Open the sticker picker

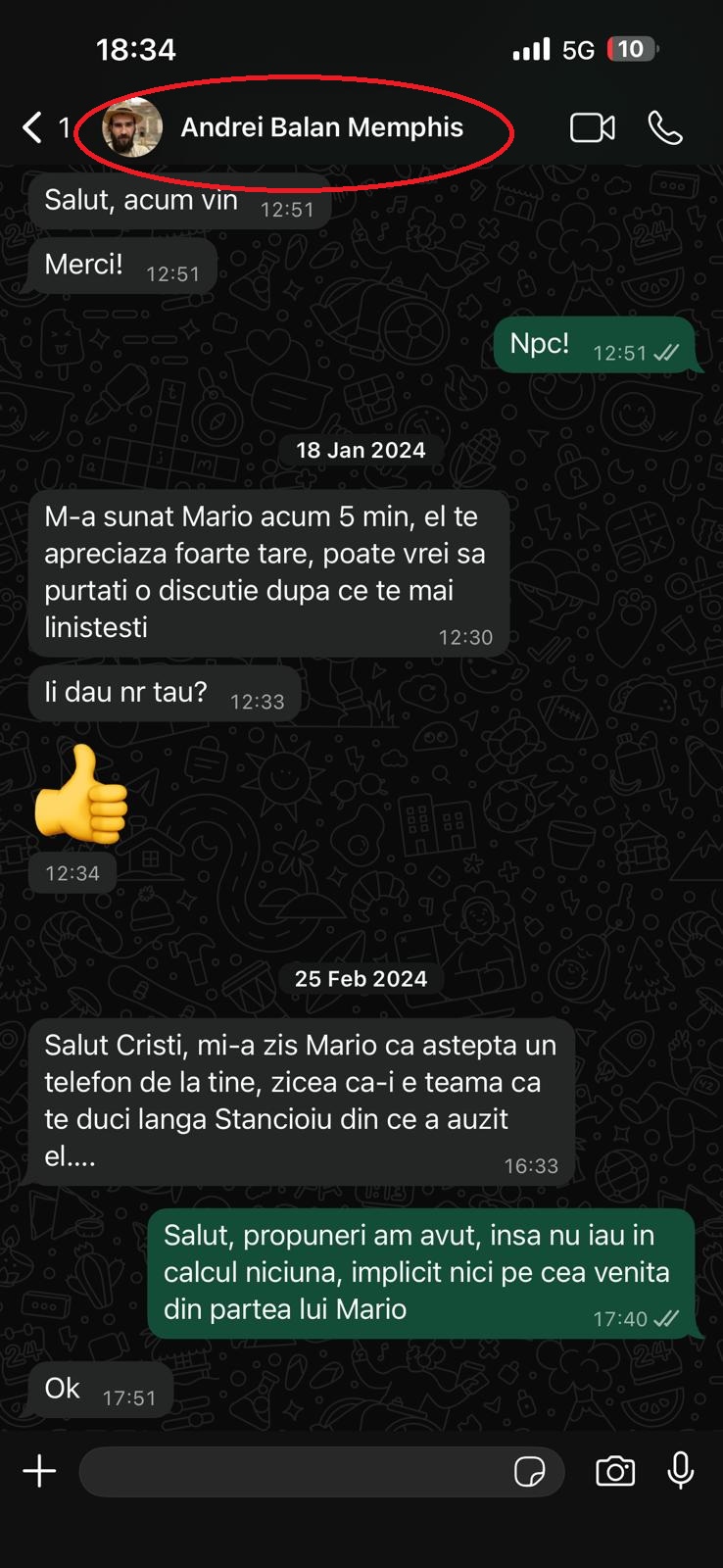[x=529, y=1471]
